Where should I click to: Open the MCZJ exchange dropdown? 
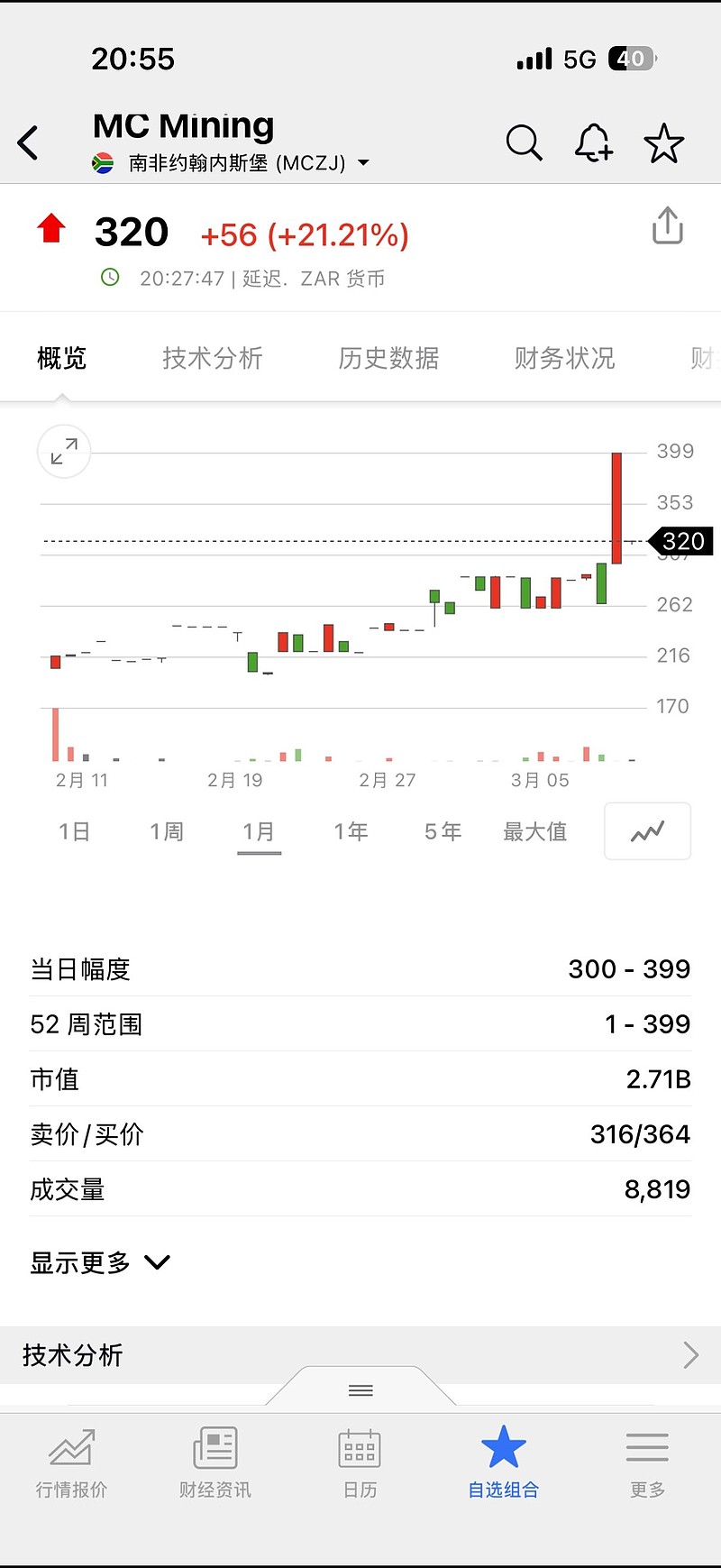(363, 163)
